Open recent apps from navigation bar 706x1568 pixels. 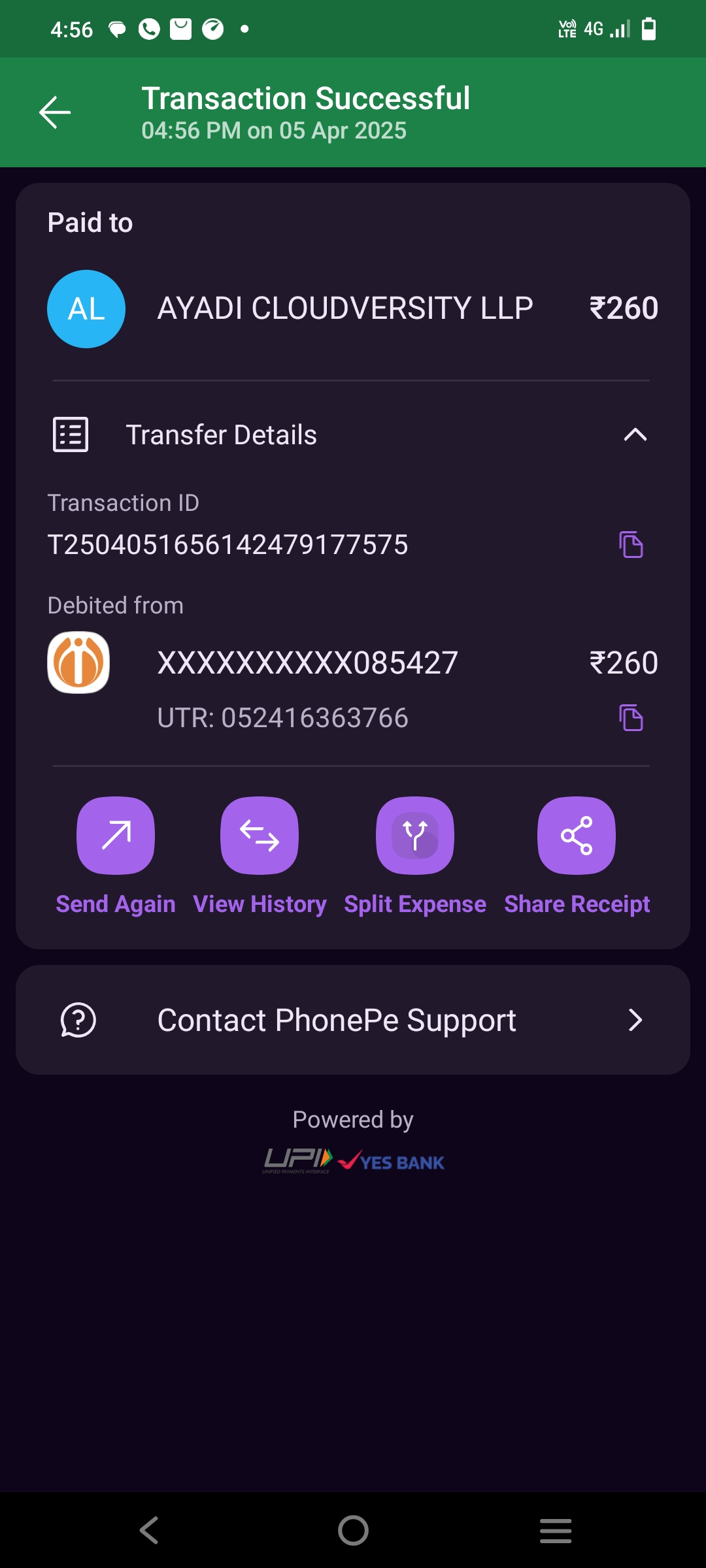(556, 1530)
